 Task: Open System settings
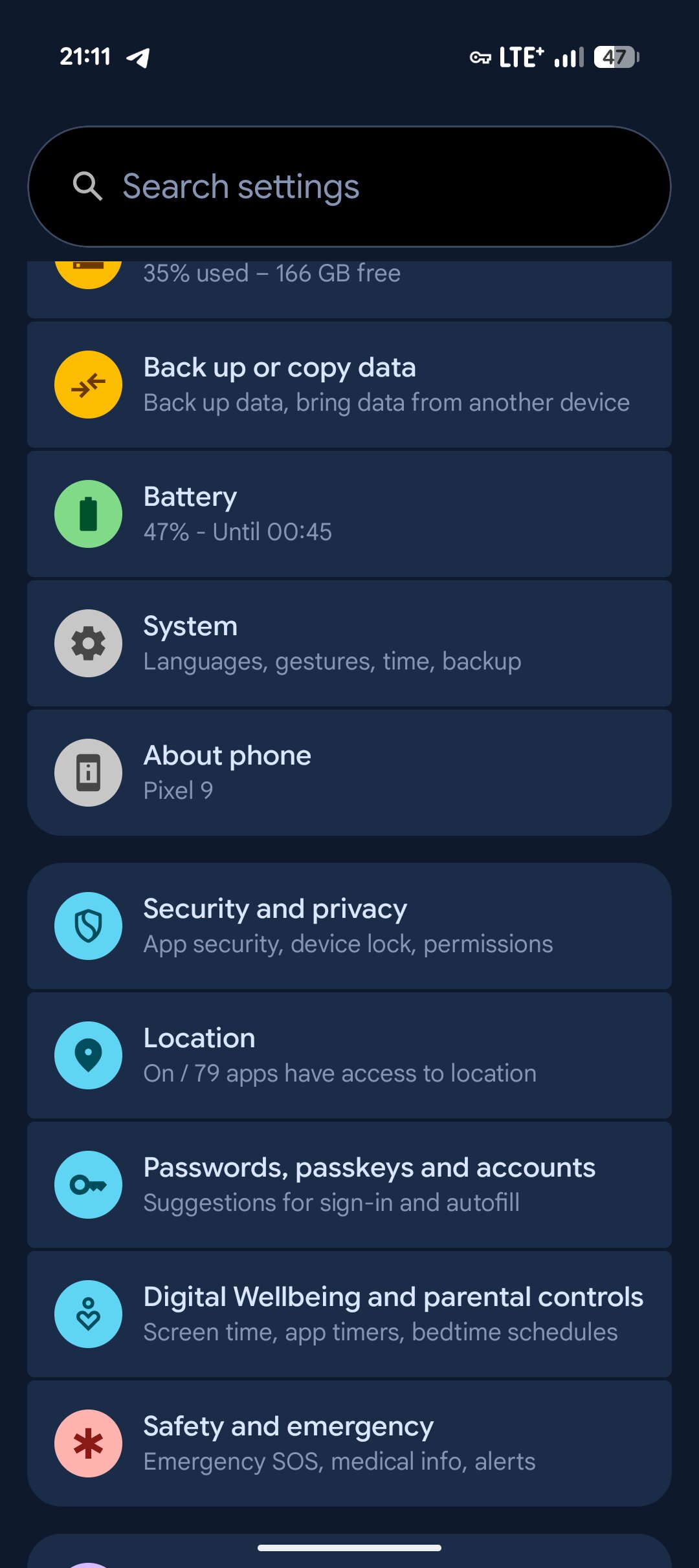click(x=349, y=643)
